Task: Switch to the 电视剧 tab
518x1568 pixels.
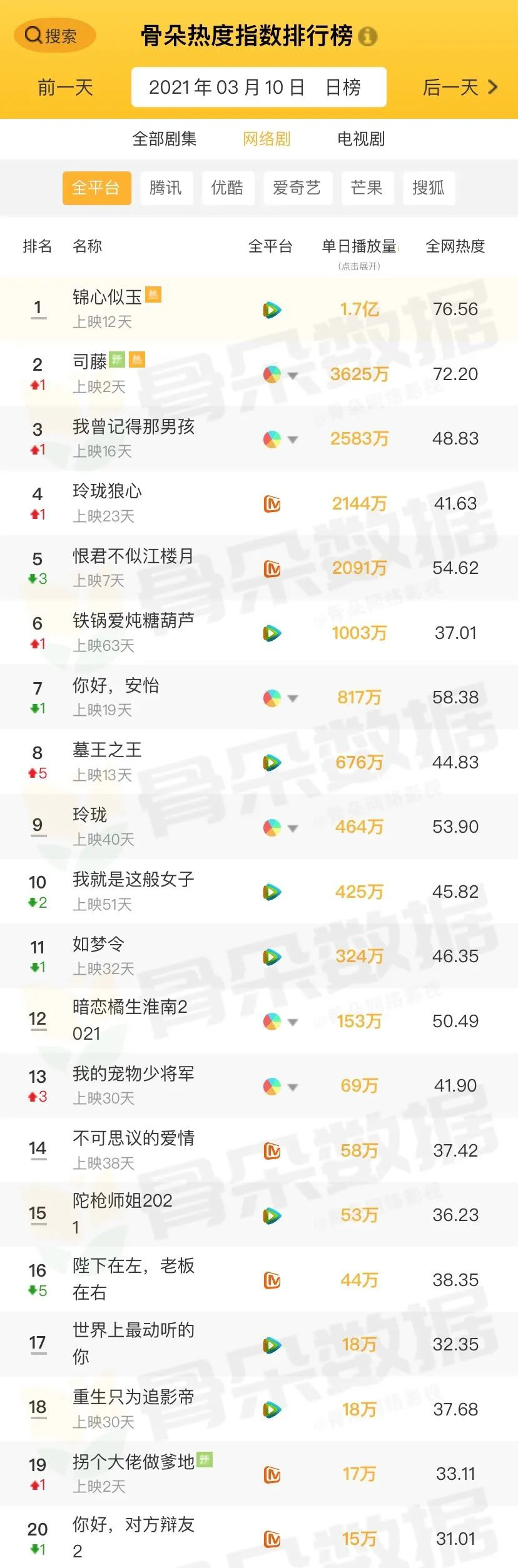Action: 361,139
